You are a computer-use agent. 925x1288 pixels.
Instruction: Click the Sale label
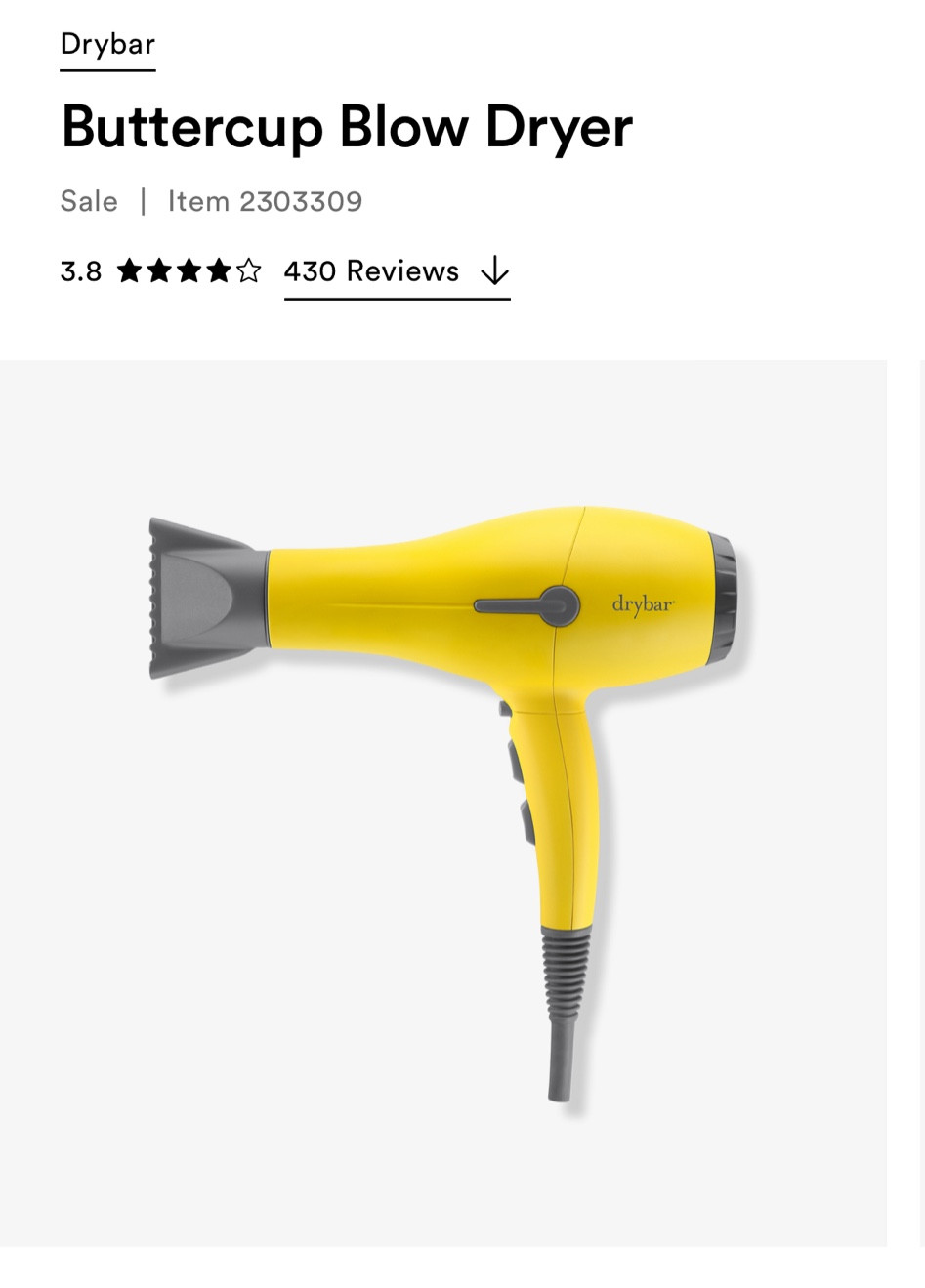coord(89,201)
